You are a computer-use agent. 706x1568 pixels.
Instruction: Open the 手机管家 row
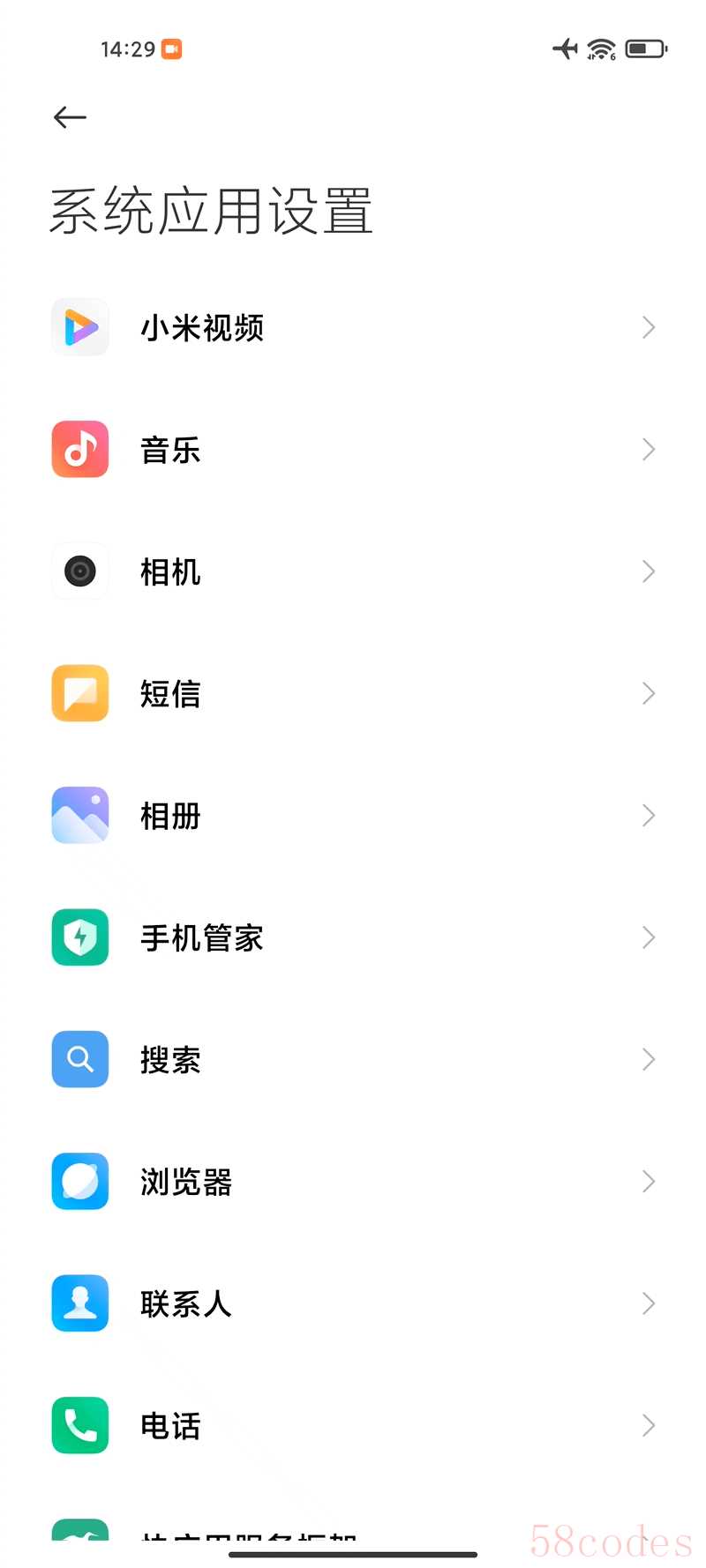pyautogui.click(x=353, y=937)
